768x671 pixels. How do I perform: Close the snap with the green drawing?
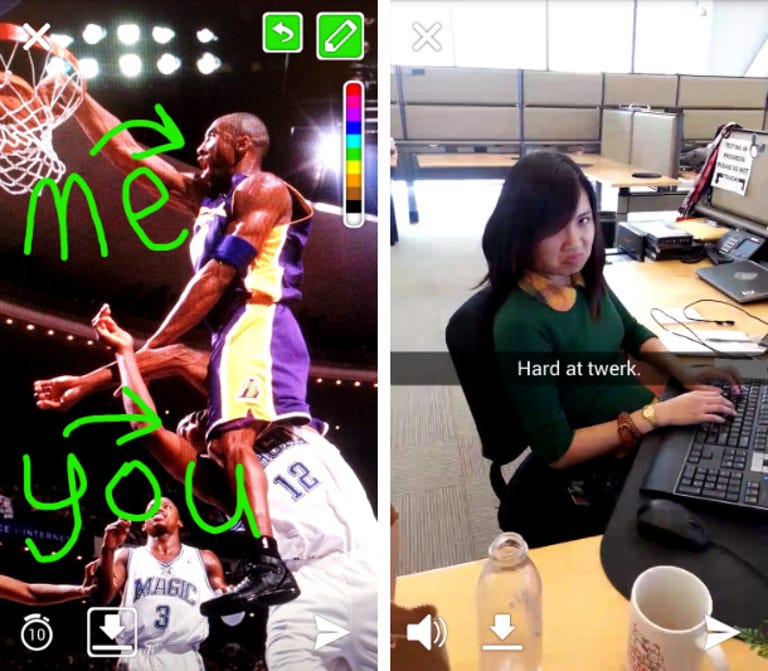click(x=37, y=37)
